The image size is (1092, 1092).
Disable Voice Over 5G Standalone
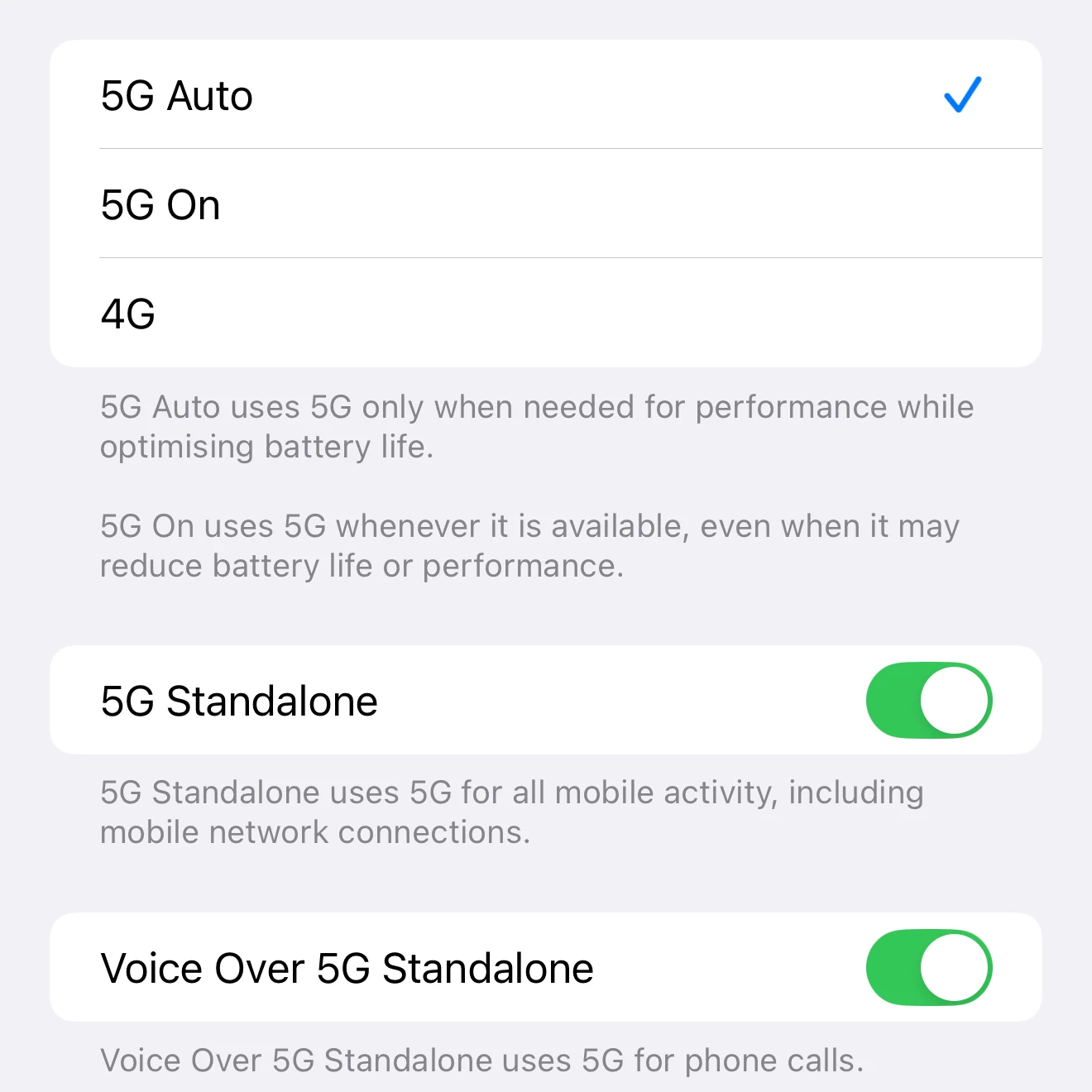point(928,968)
